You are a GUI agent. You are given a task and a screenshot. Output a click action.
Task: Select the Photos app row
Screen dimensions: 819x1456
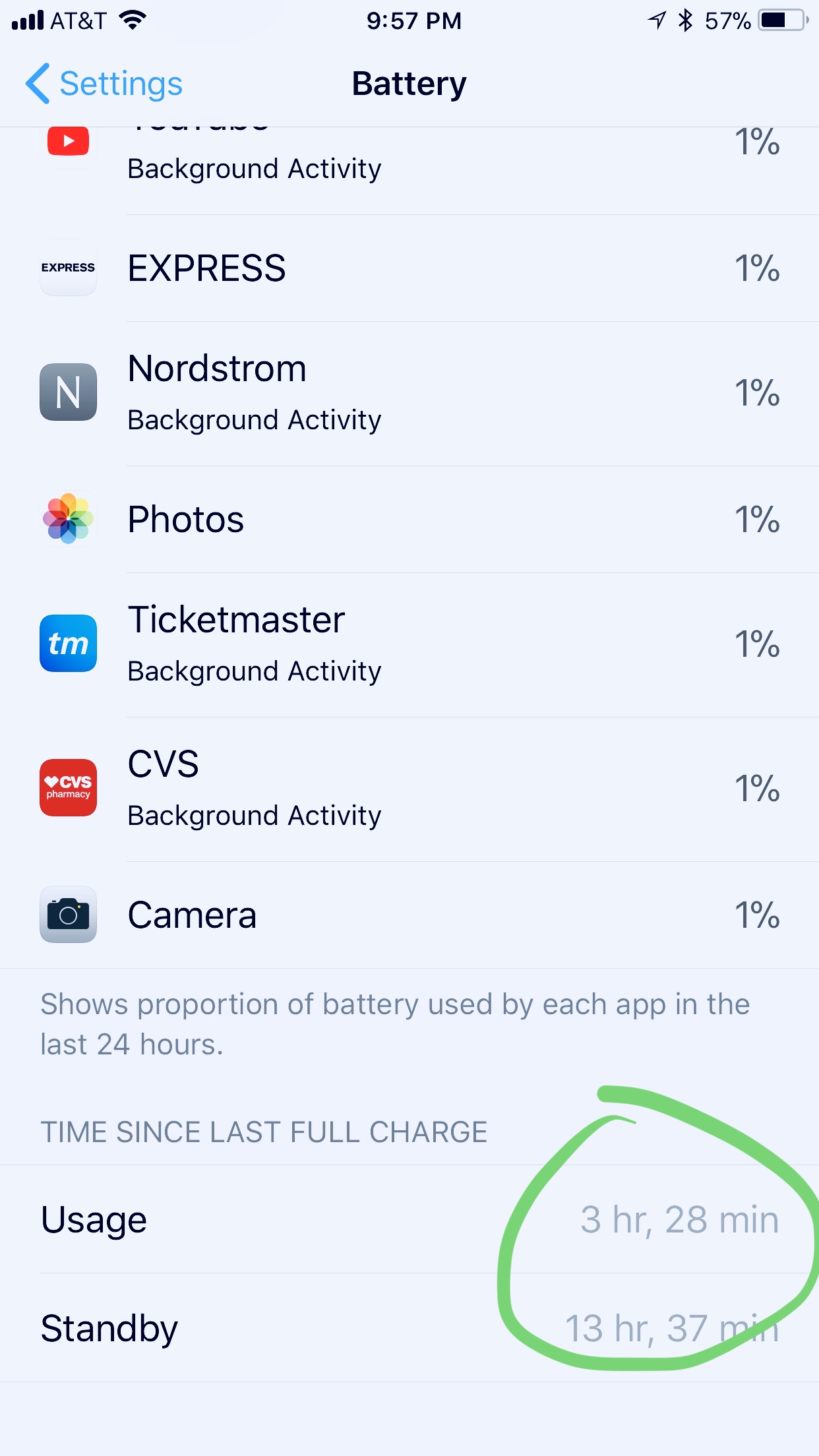click(x=409, y=520)
